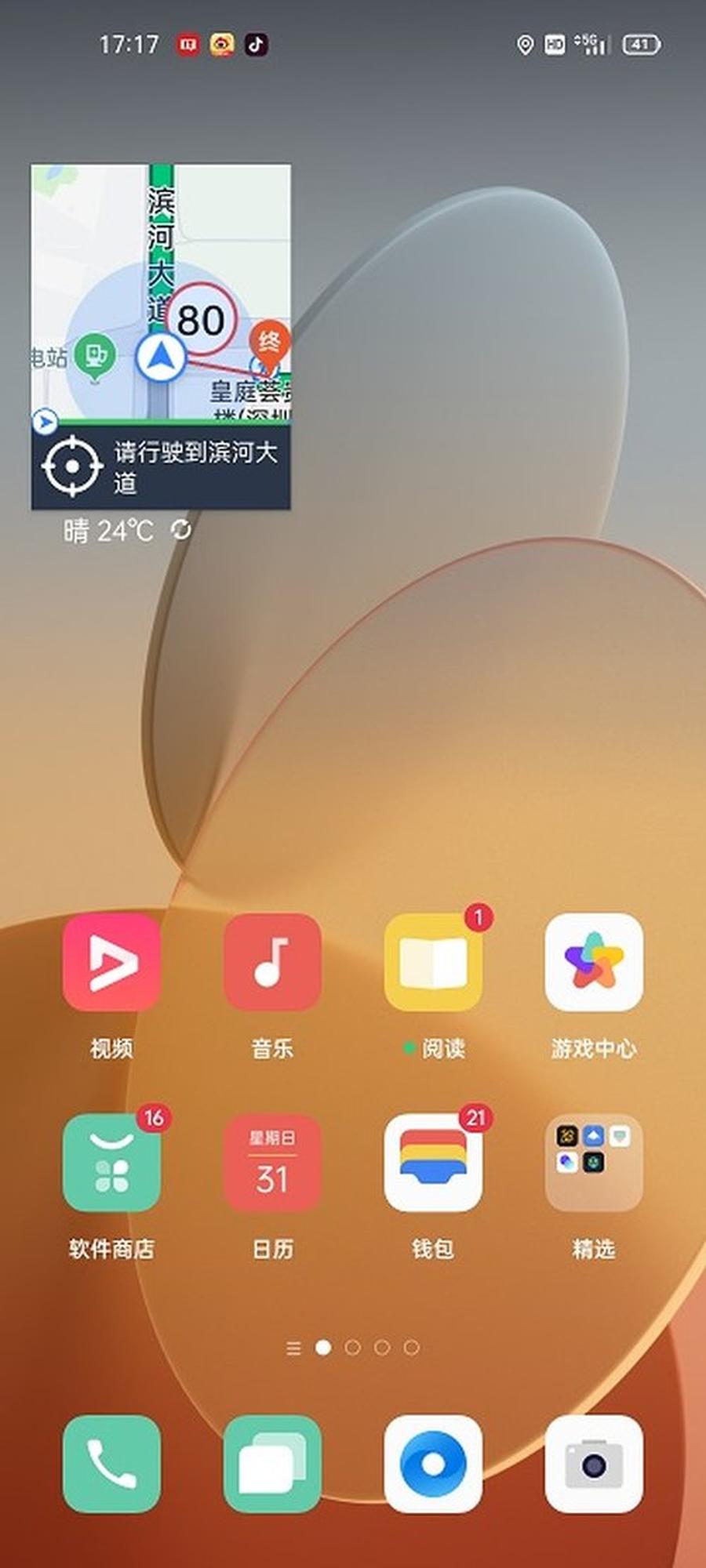This screenshot has height=1568, width=706.
Task: Open the 软件商店 app store
Action: [111, 1162]
